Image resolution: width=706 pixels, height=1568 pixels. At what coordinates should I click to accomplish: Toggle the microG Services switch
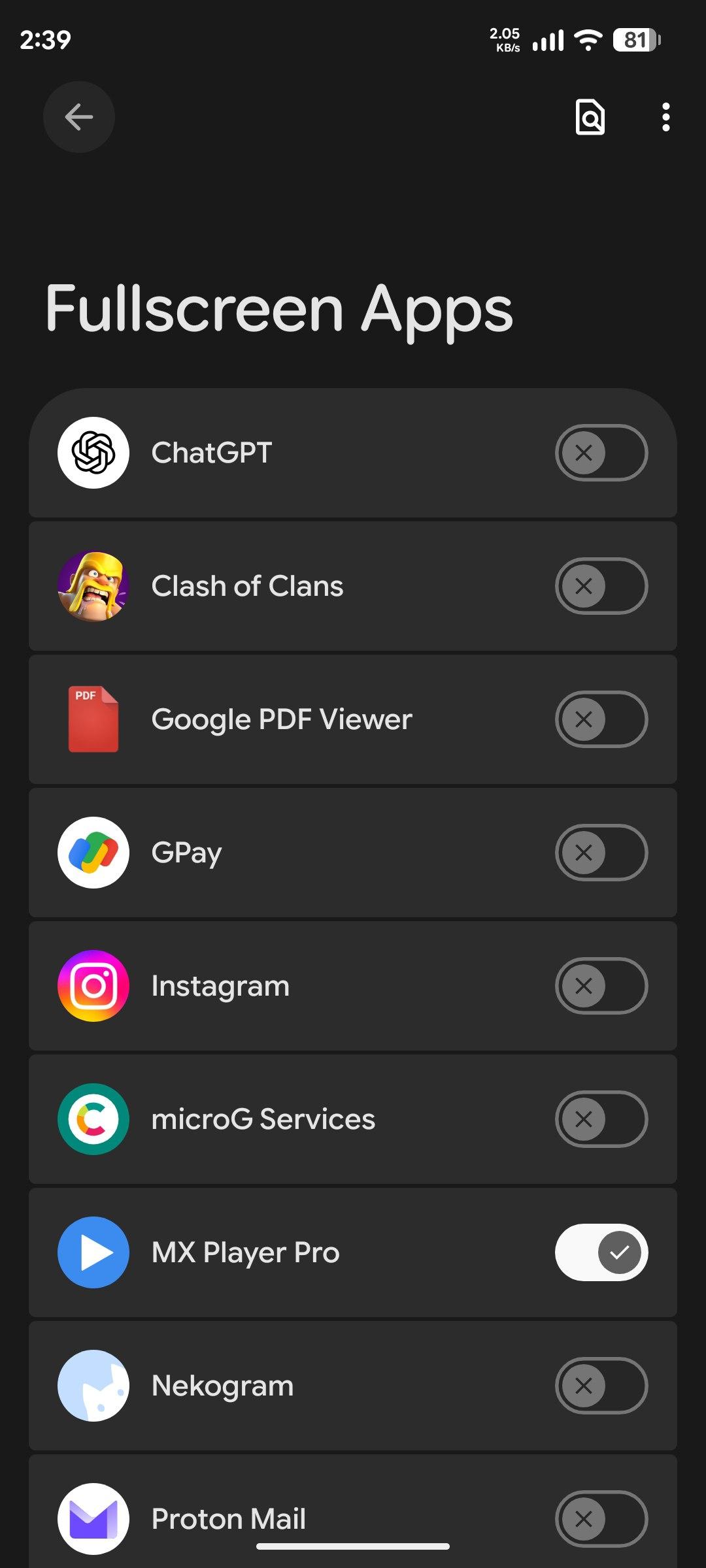click(601, 1119)
